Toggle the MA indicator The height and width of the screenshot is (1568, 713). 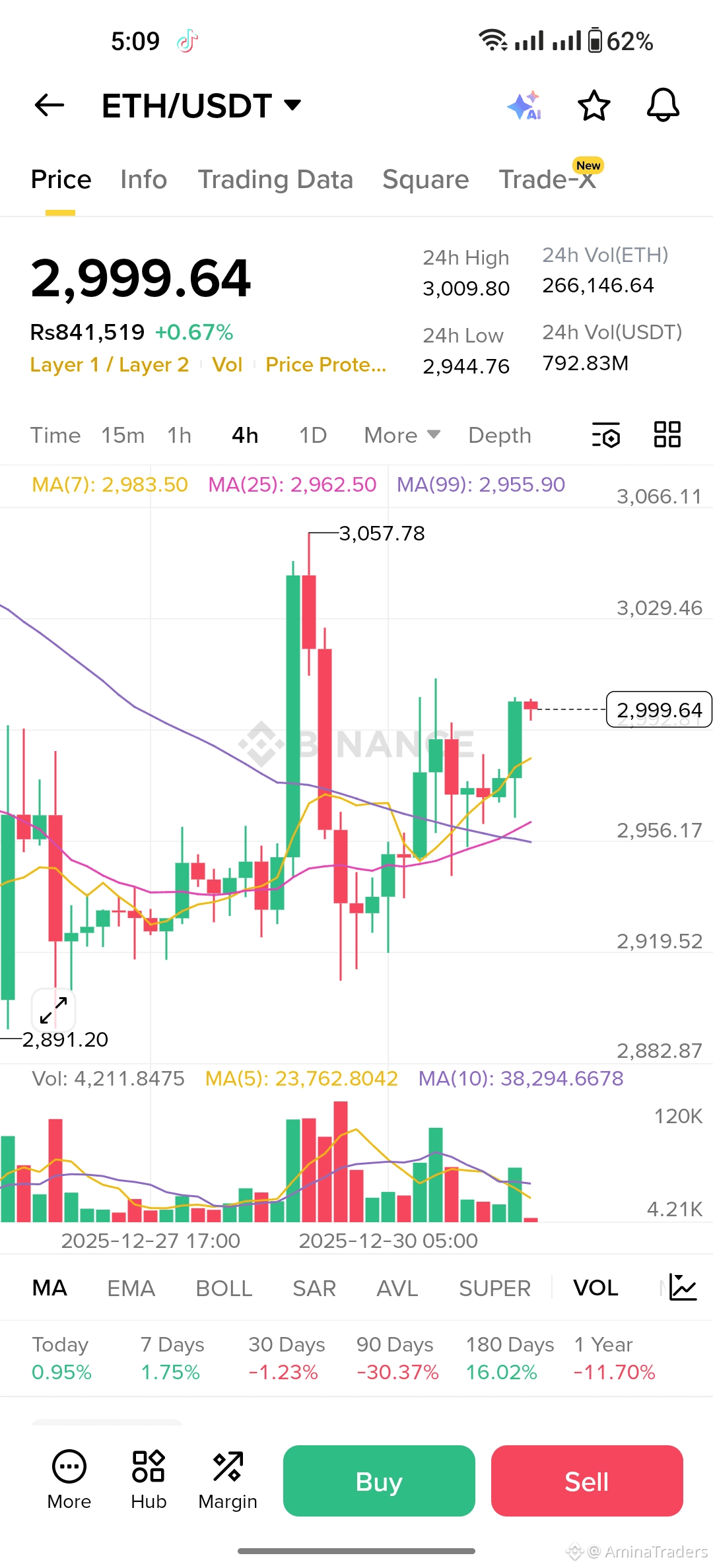49,1288
